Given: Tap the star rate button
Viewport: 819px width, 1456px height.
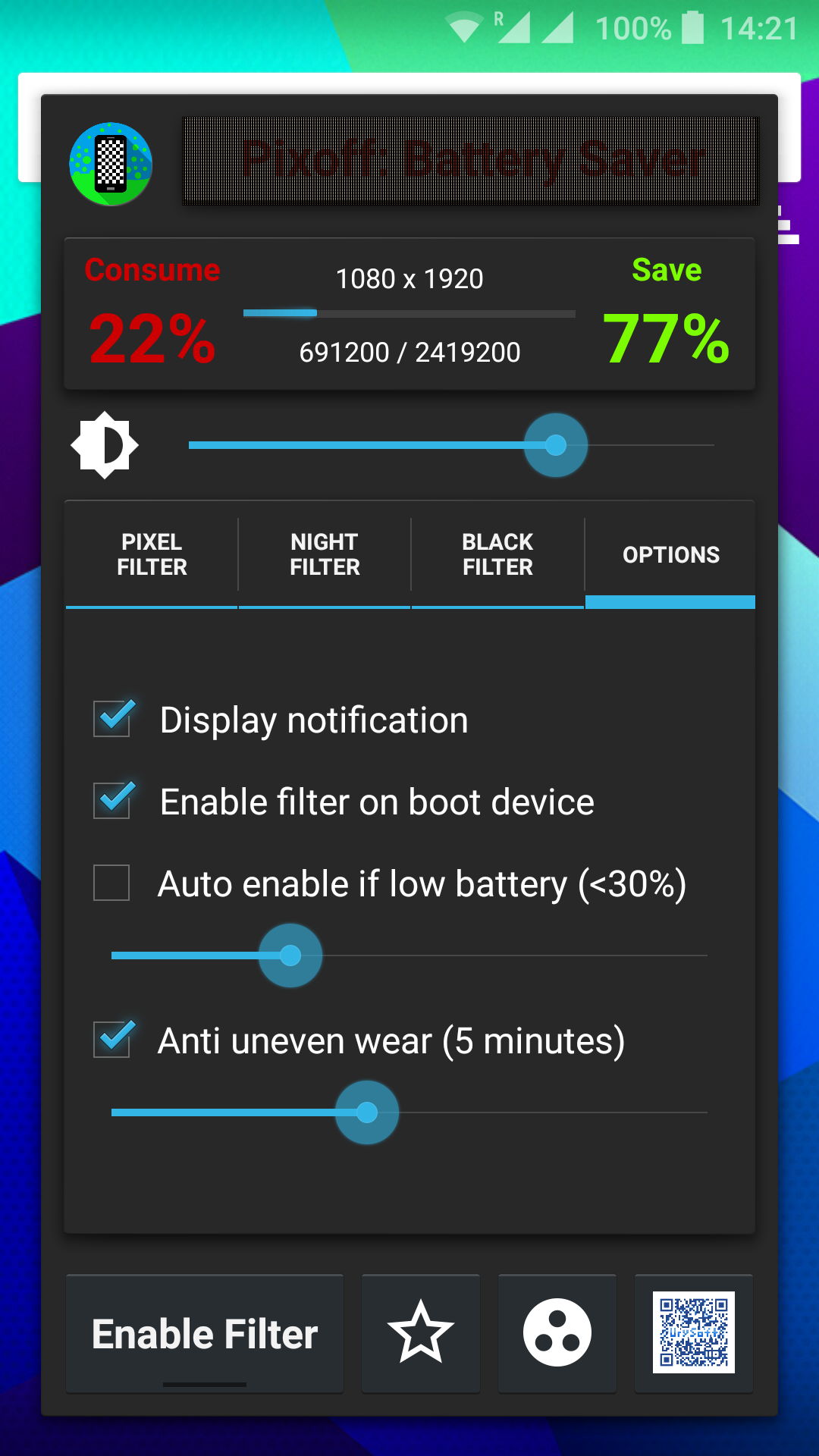Looking at the screenshot, I should [421, 1334].
